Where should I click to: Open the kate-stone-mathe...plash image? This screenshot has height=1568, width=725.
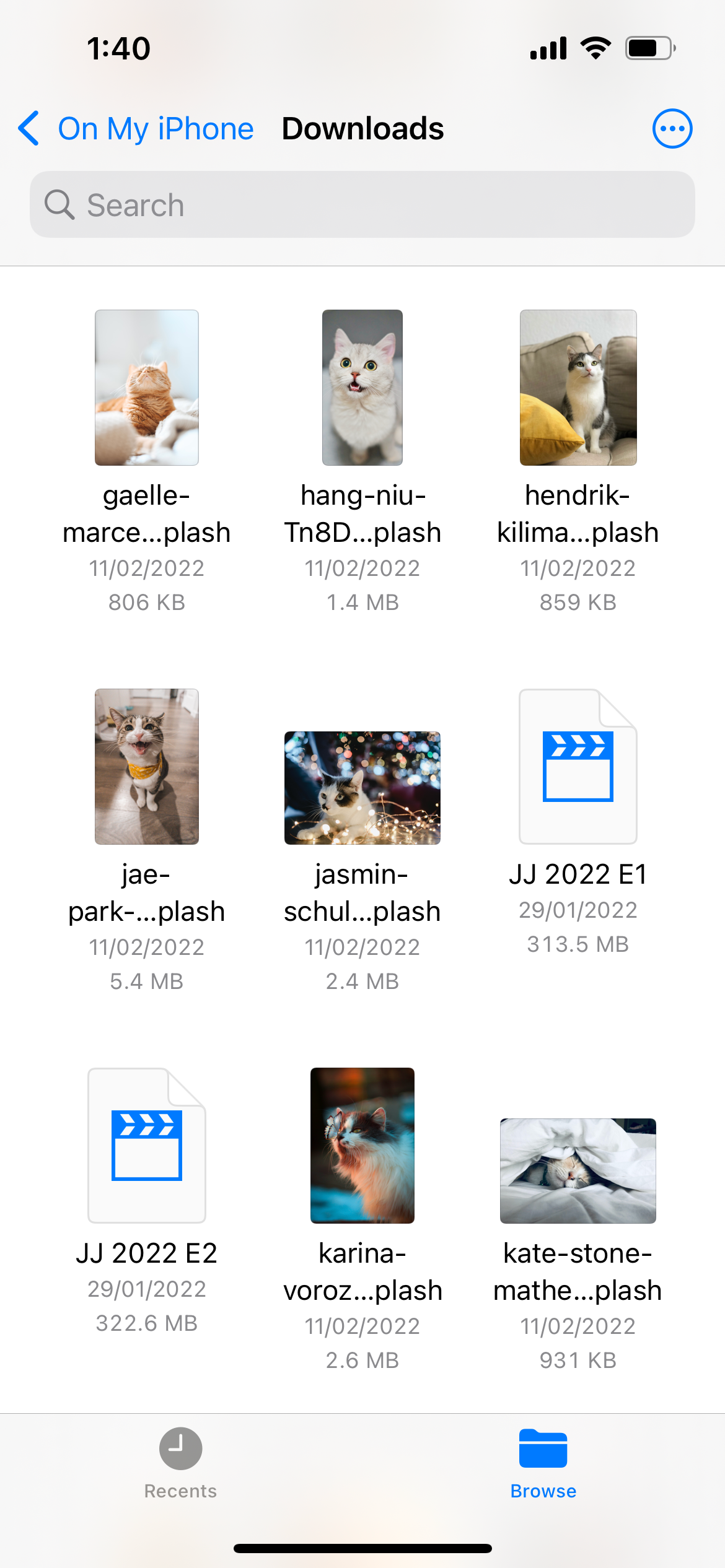(x=578, y=1170)
